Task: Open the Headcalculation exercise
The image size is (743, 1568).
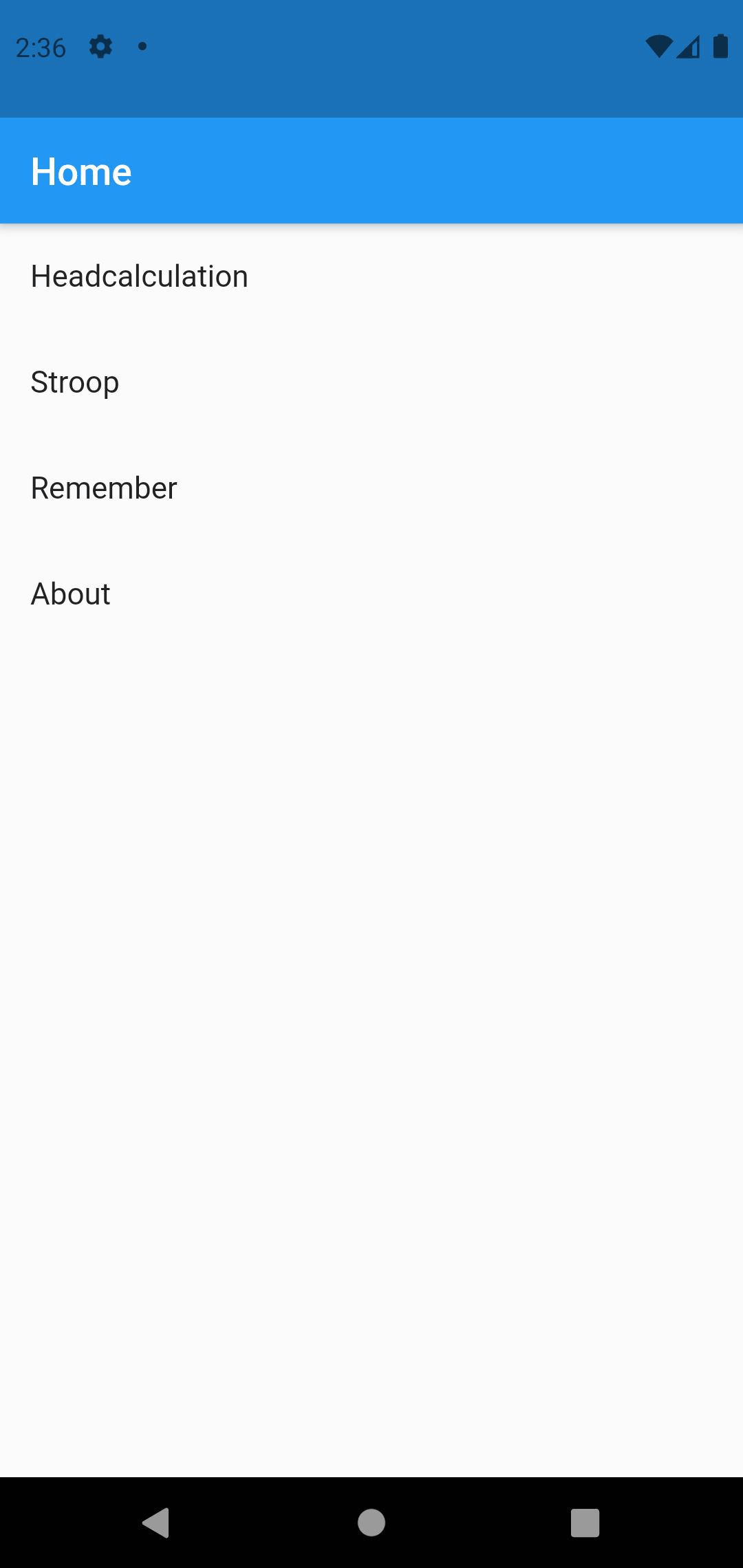Action: coord(140,276)
